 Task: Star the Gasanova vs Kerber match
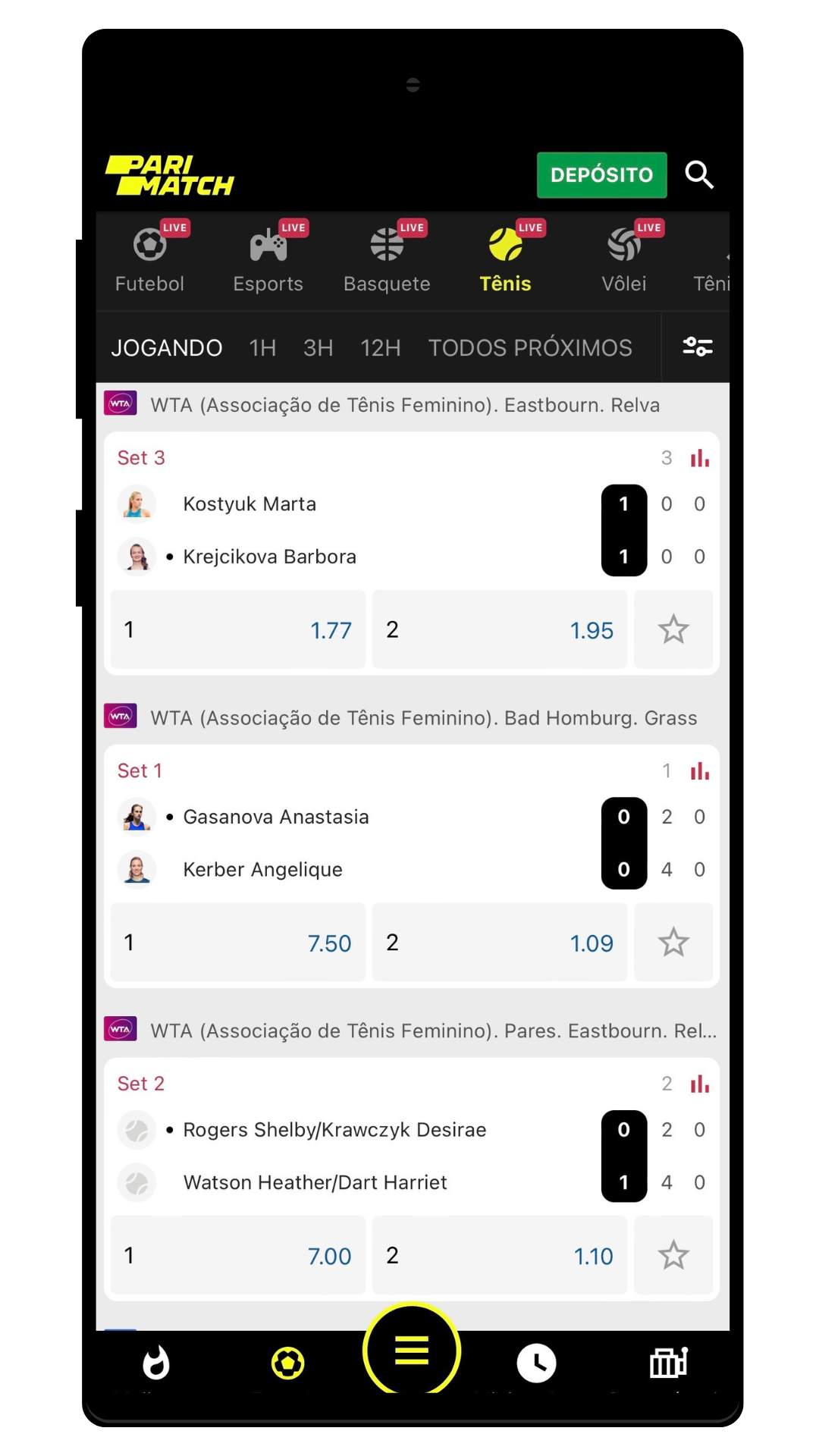tap(673, 943)
